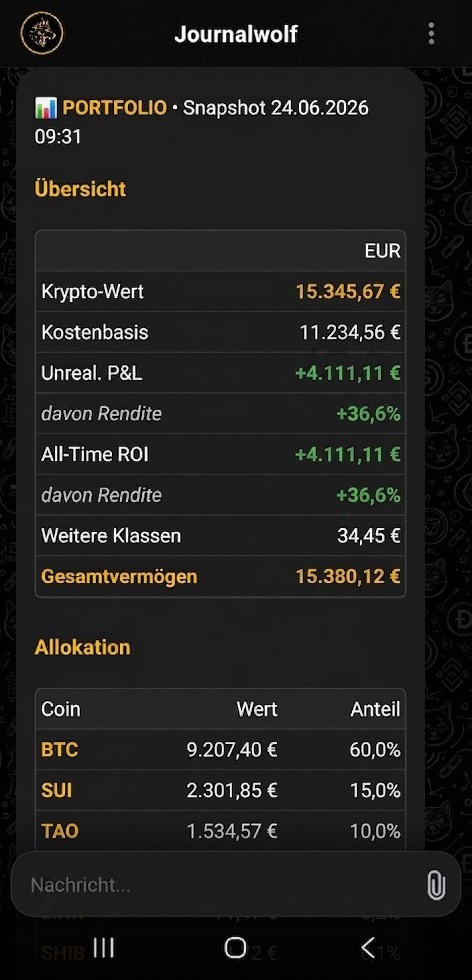472x980 pixels.
Task: Go to the system home screen
Action: (x=236, y=948)
